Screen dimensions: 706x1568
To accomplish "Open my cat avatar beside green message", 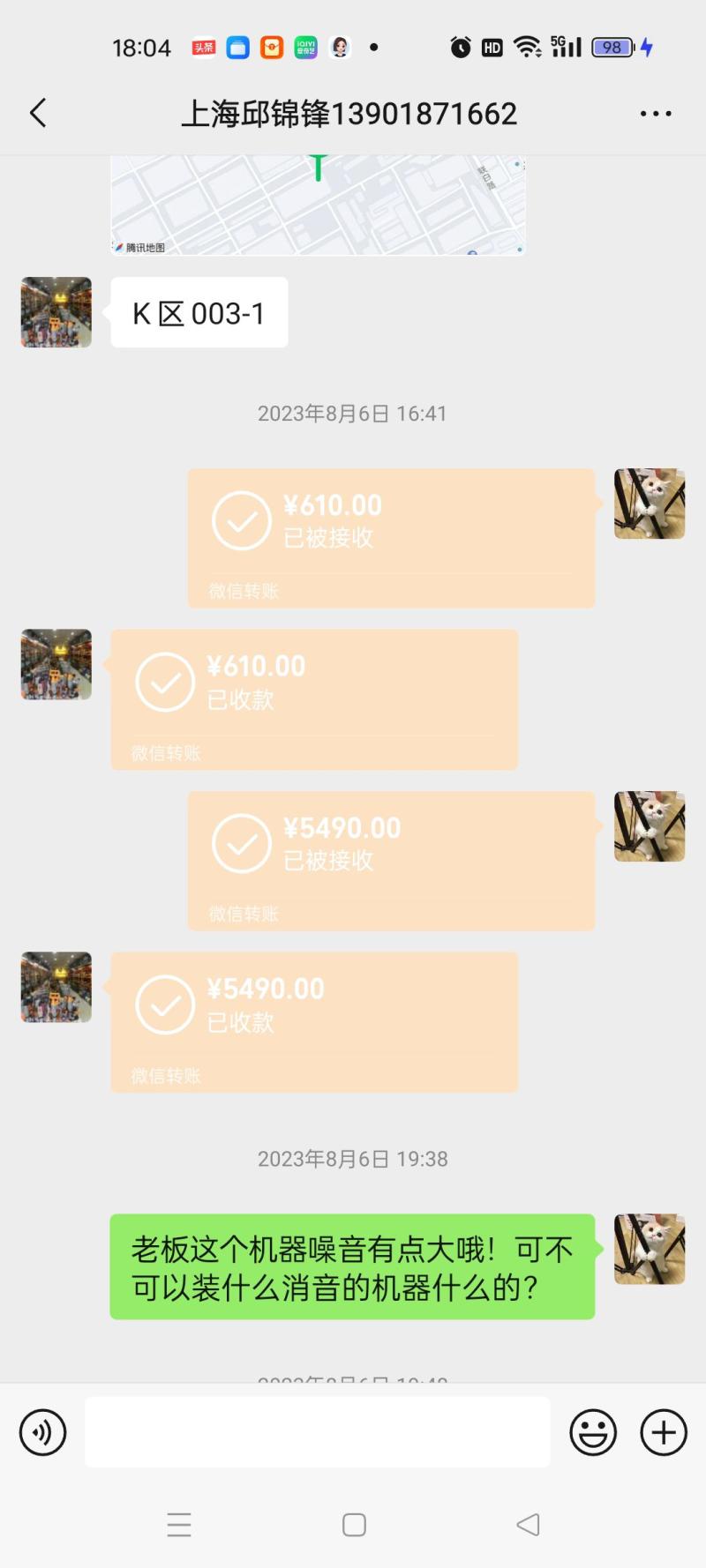I will tap(650, 1249).
